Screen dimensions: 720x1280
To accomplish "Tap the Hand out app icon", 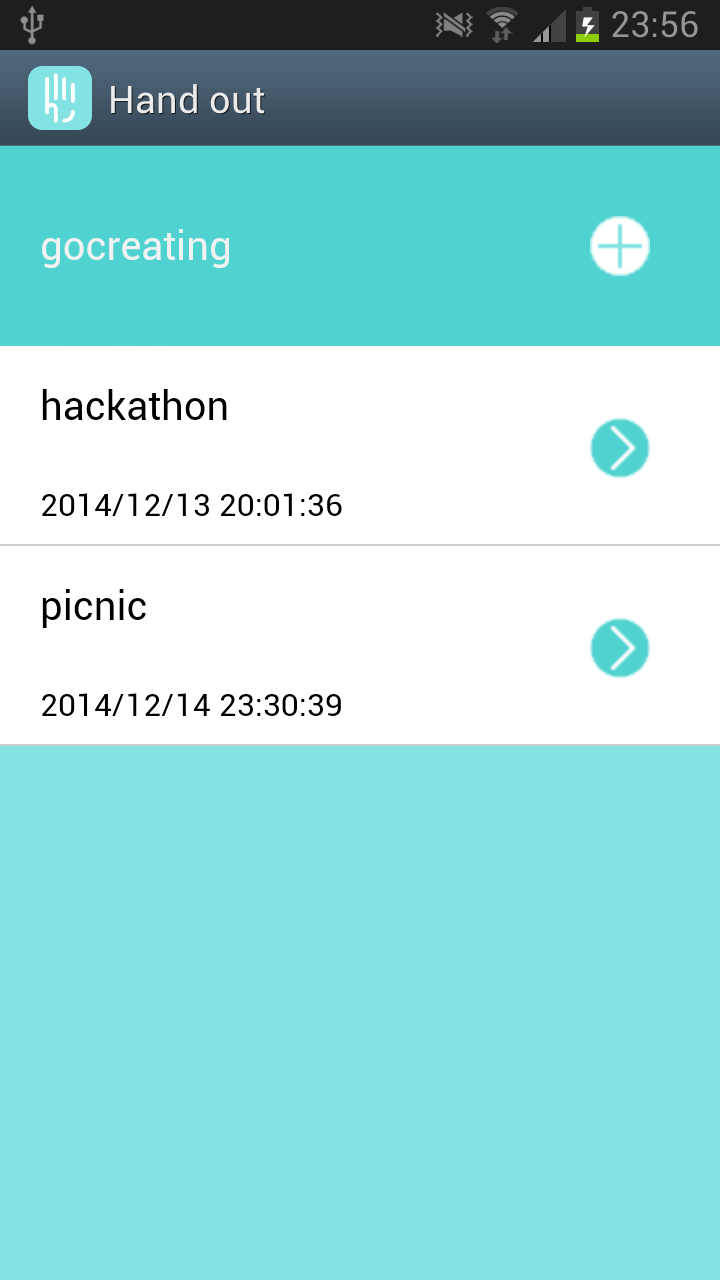I will click(x=60, y=98).
